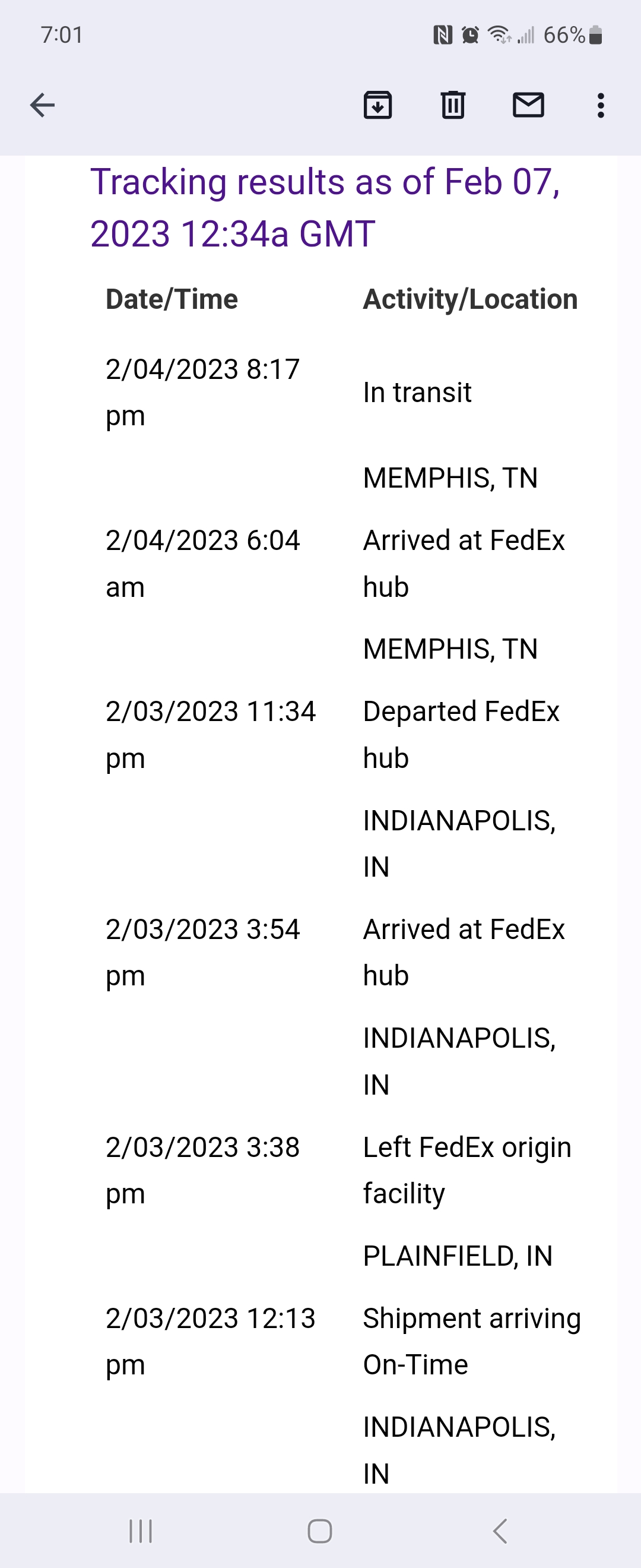Viewport: 641px width, 1568px height.
Task: Select the Date/Time column header
Action: 171,298
